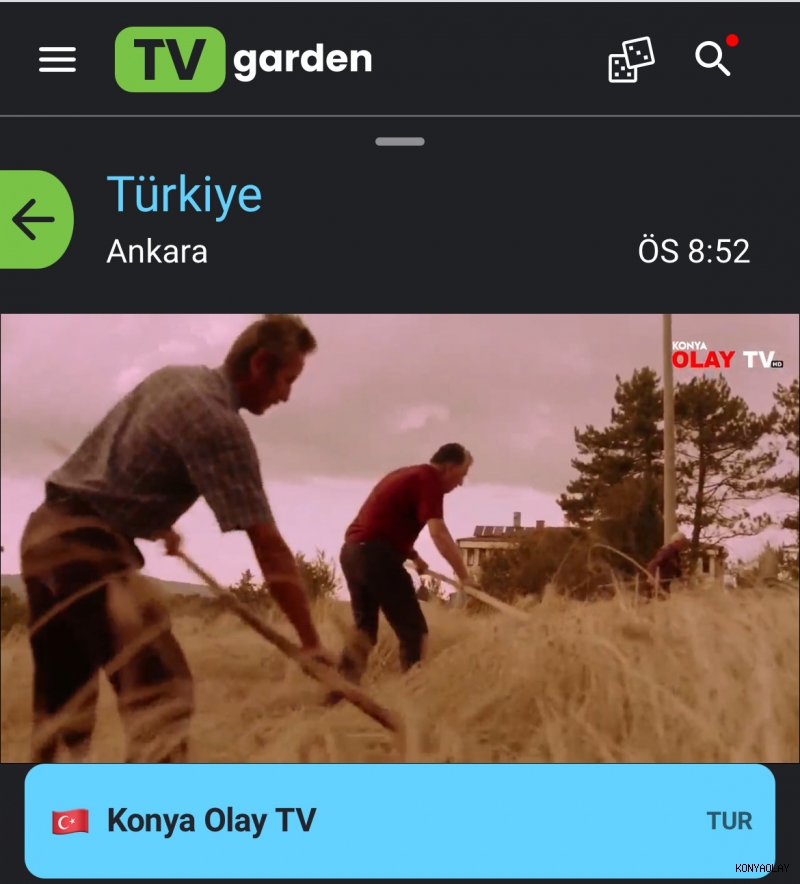Select the Konya Olay TV channel row
The image size is (800, 884).
click(400, 821)
